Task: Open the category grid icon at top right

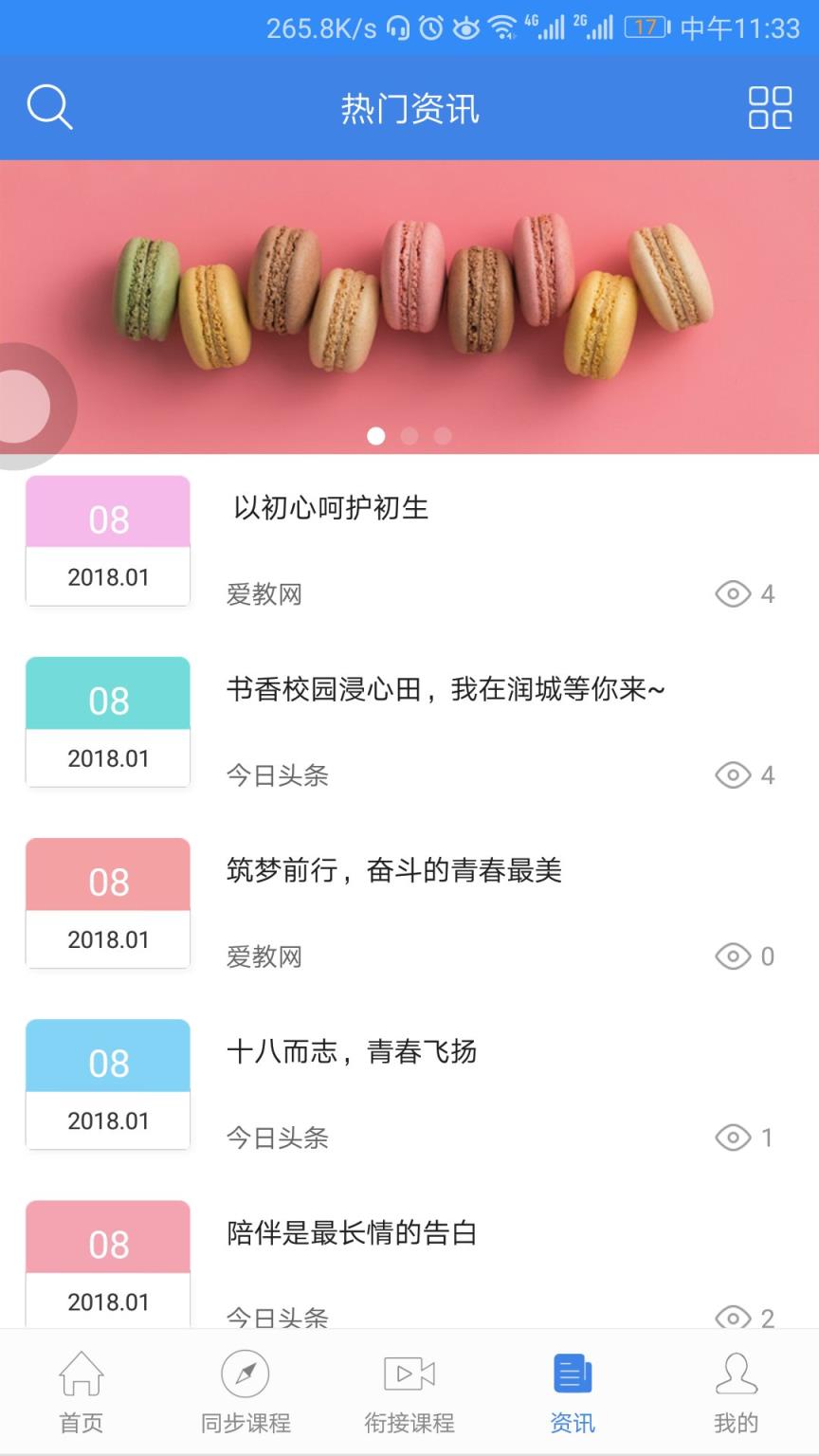Action: click(770, 108)
